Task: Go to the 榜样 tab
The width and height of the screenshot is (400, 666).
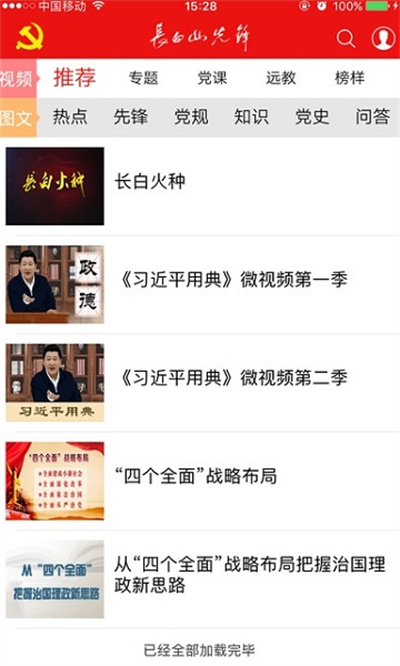Action: pos(349,78)
